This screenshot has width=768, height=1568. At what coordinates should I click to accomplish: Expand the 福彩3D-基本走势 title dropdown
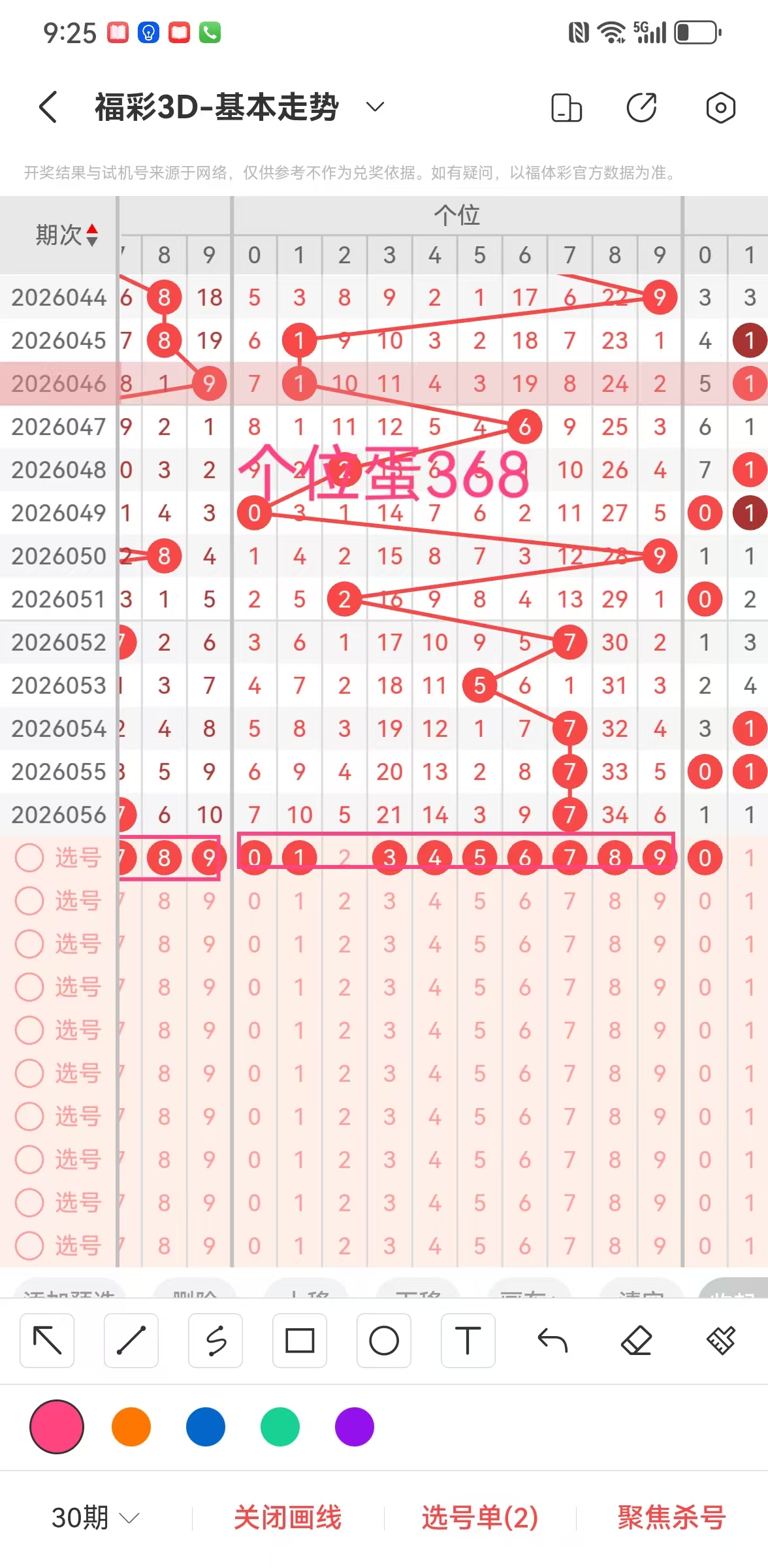375,106
